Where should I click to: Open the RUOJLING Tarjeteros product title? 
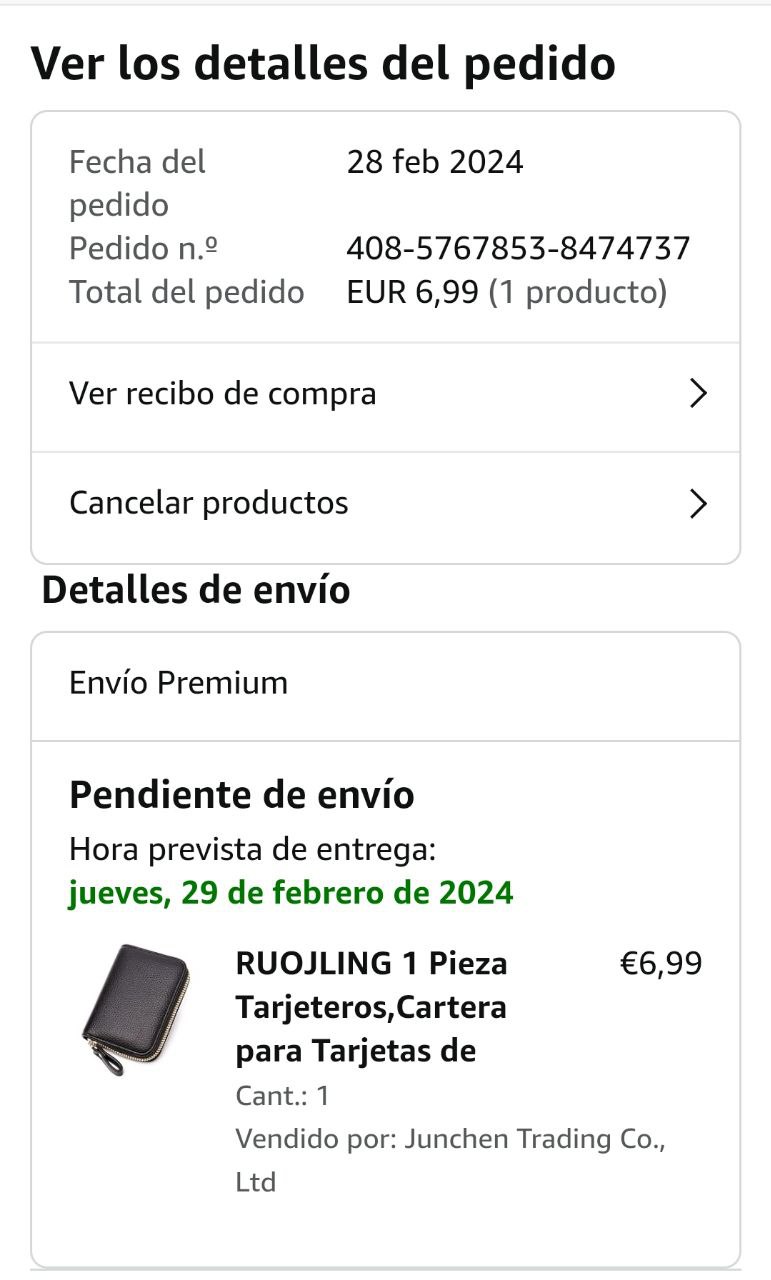371,1007
